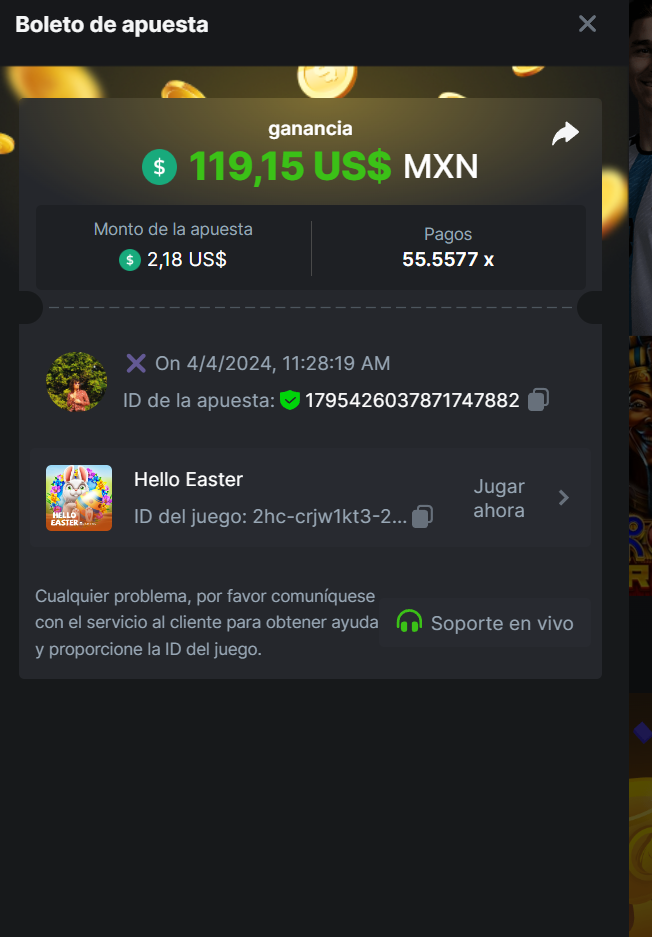This screenshot has width=652, height=937.
Task: Share this winning bet slip
Action: 565,134
